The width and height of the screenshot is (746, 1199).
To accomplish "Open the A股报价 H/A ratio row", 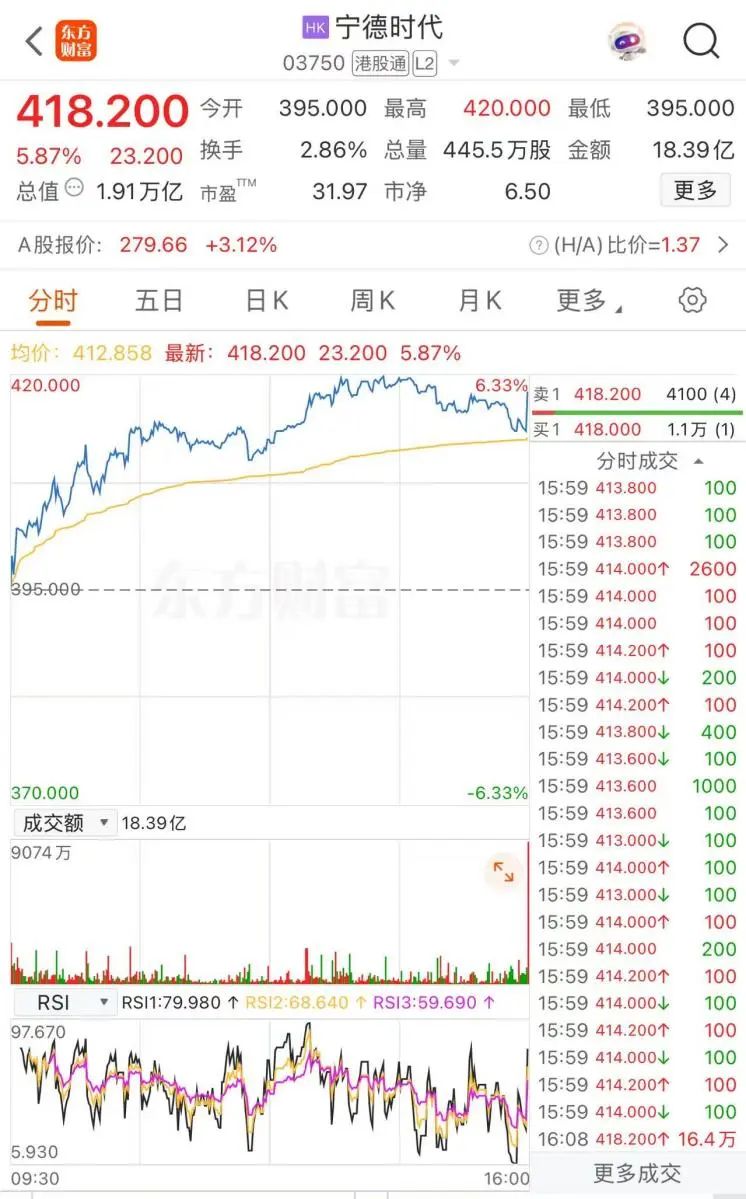I will 373,245.
